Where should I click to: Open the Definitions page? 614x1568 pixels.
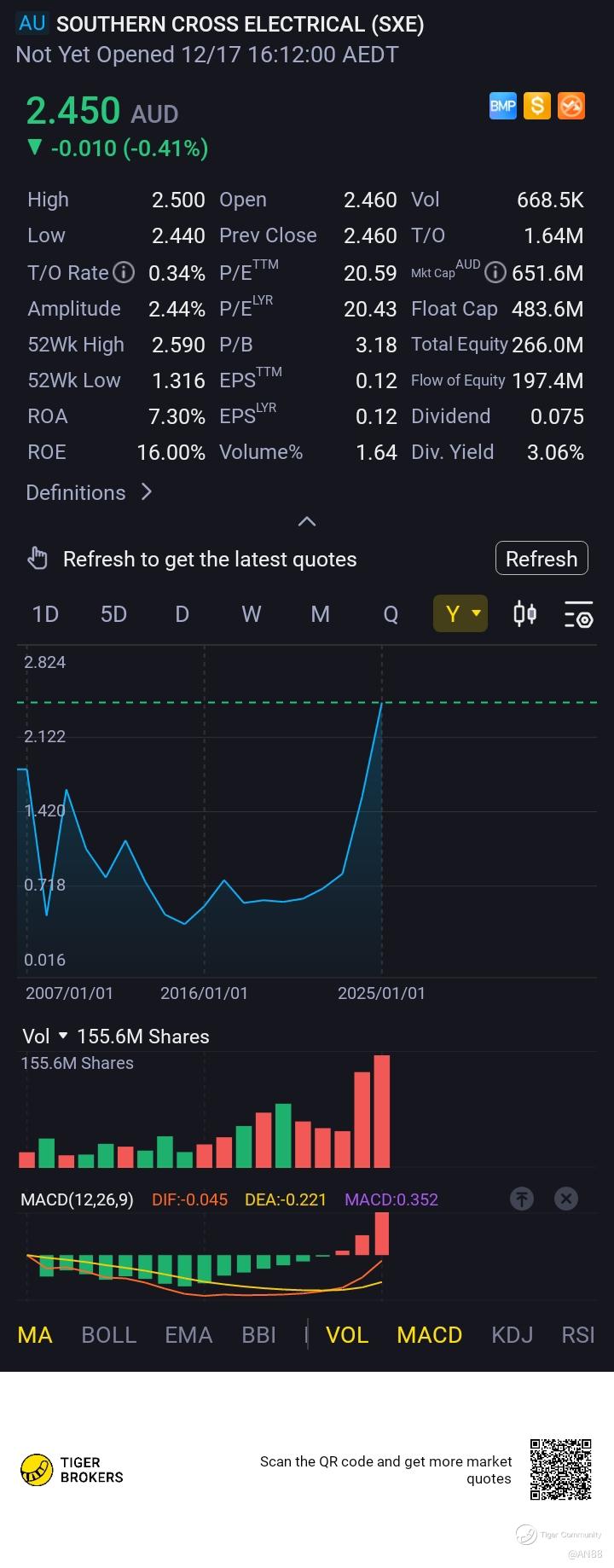[89, 492]
